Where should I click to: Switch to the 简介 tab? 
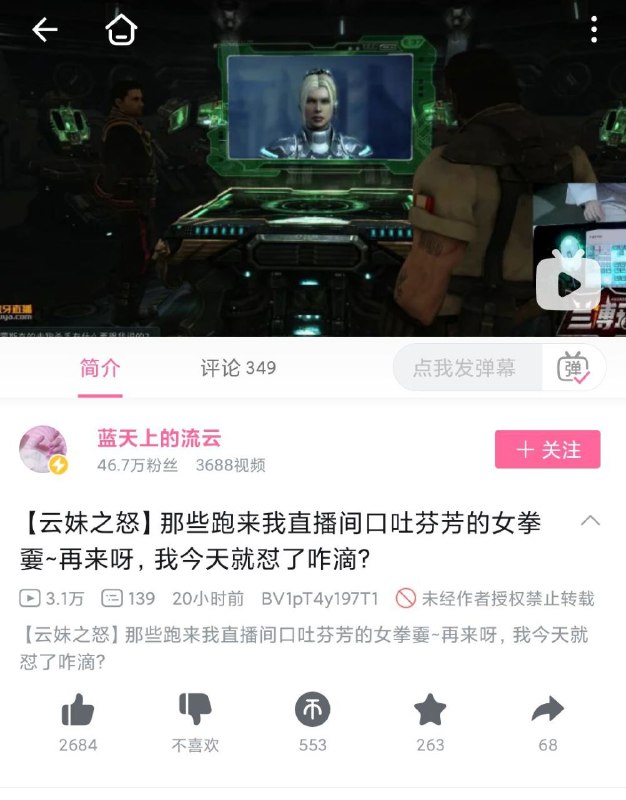click(x=100, y=368)
